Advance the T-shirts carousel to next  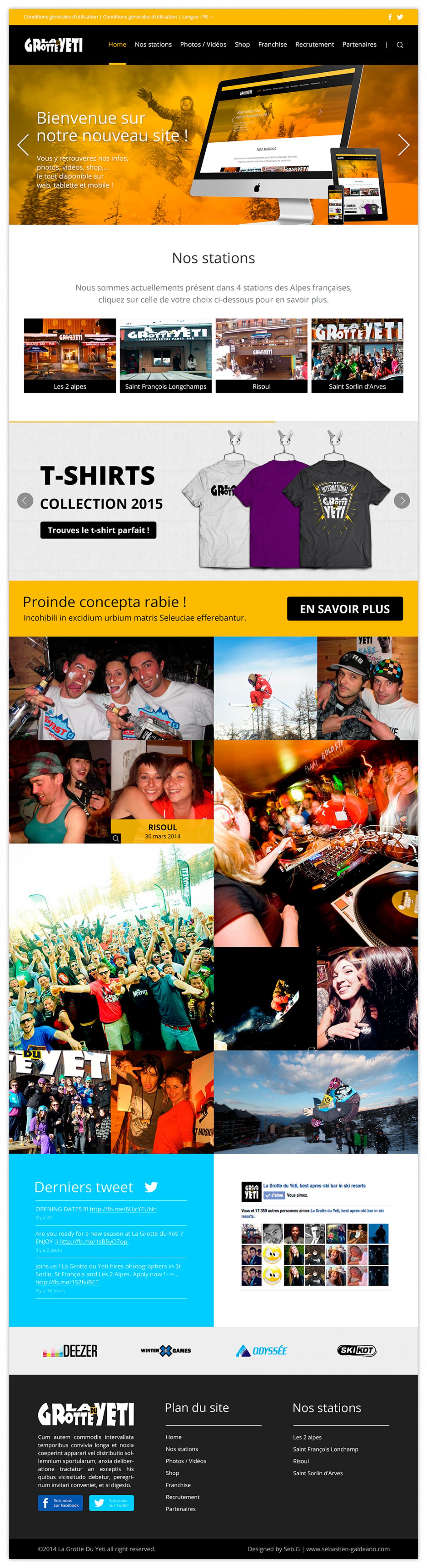click(402, 500)
